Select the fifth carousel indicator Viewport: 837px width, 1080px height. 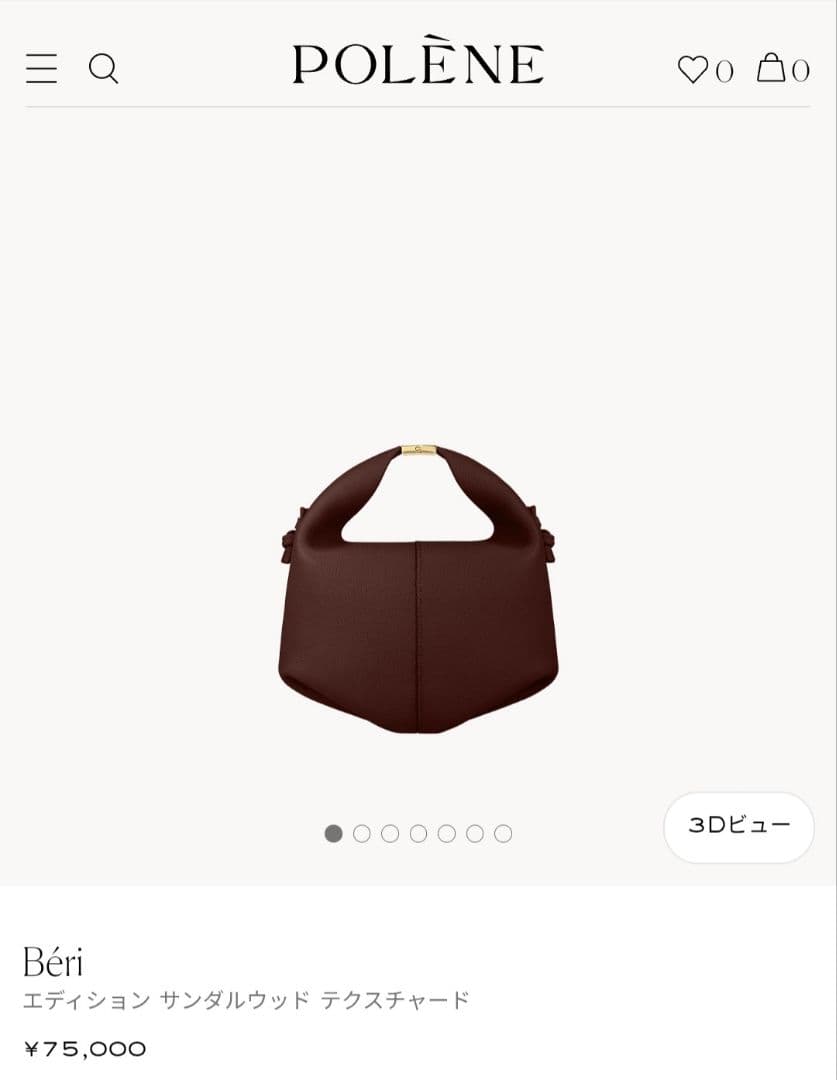point(445,833)
